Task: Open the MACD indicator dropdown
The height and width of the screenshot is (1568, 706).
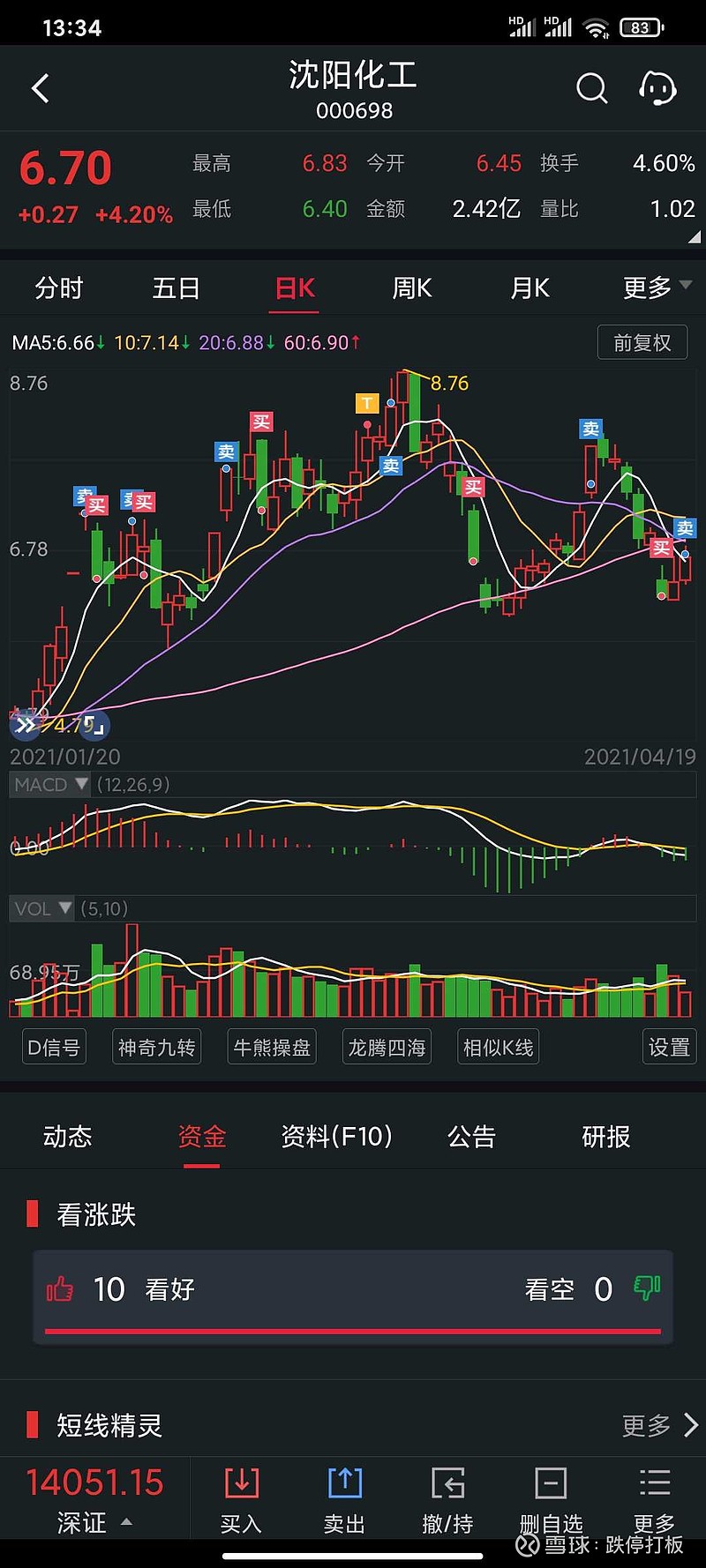Action: [x=49, y=784]
